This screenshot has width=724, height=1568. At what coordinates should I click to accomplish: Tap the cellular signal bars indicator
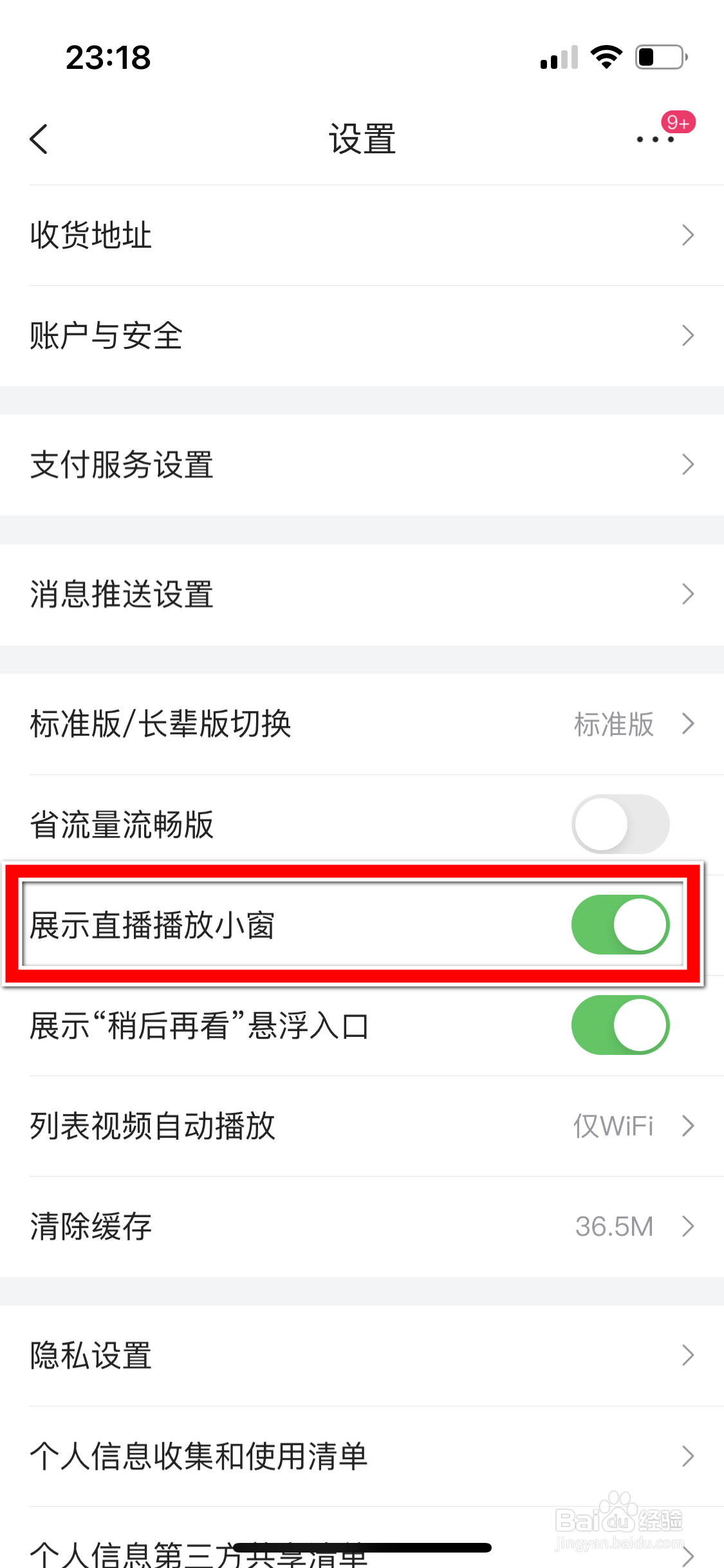(x=557, y=58)
